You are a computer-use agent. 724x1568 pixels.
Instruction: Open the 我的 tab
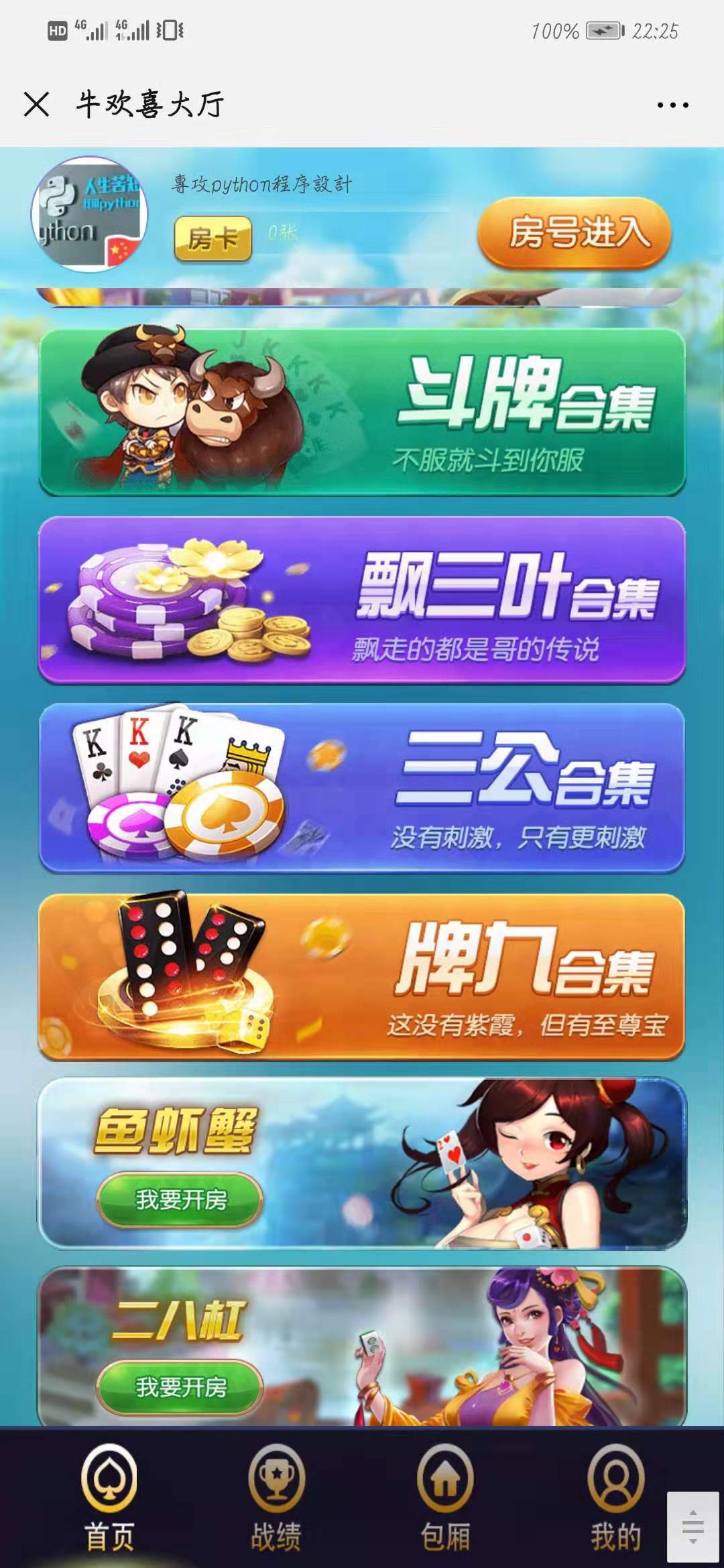pyautogui.click(x=615, y=1498)
